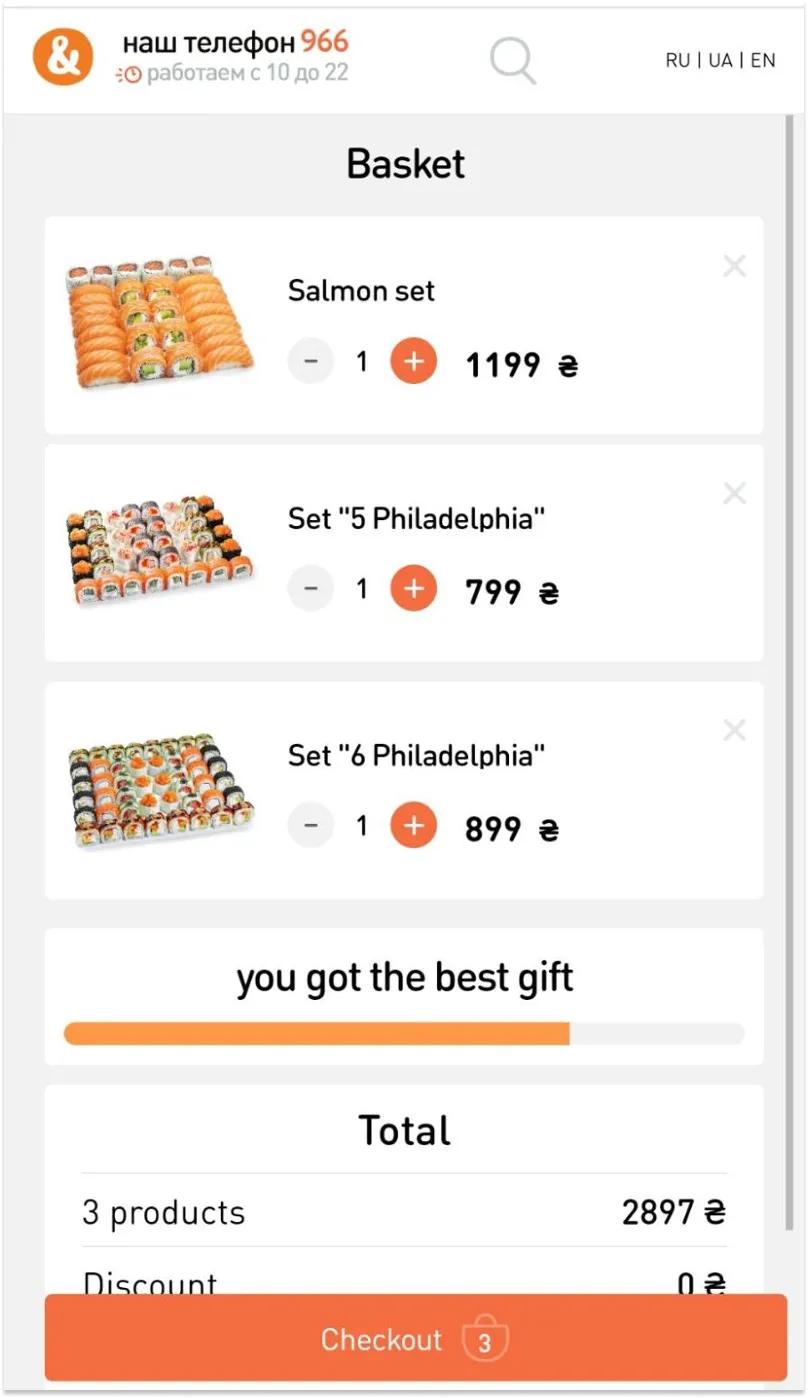Click the minus icon for Salmon set
The image size is (808, 1398).
tap(311, 360)
